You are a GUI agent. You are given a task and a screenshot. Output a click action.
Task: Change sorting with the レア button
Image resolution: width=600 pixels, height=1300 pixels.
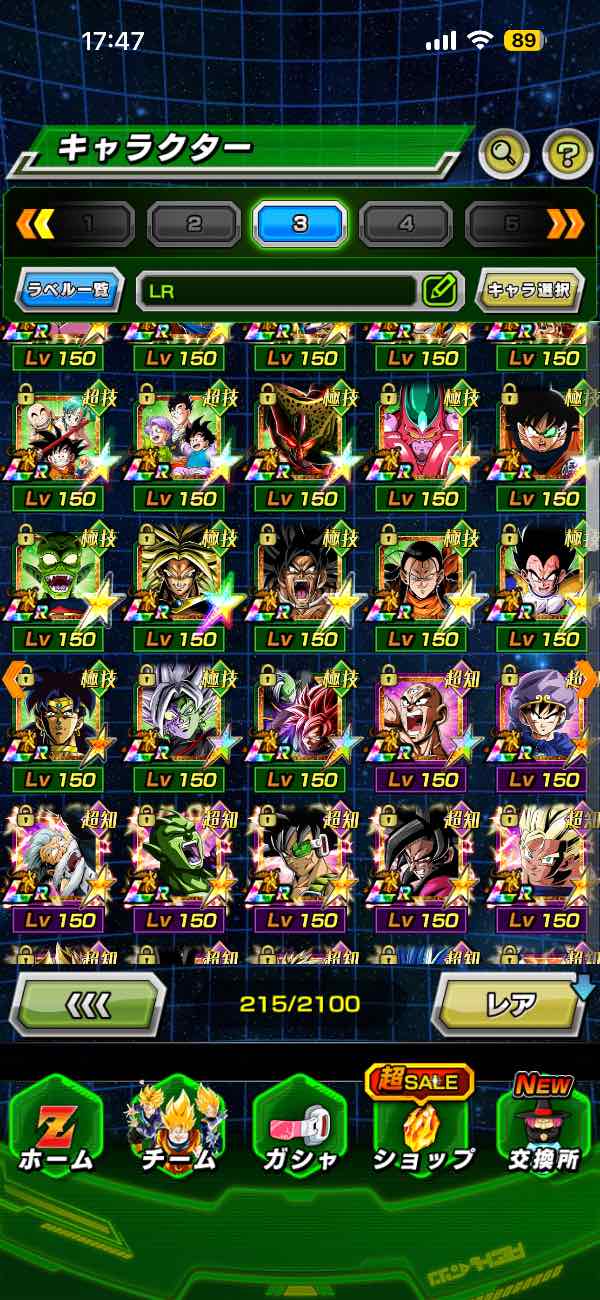tap(510, 1003)
